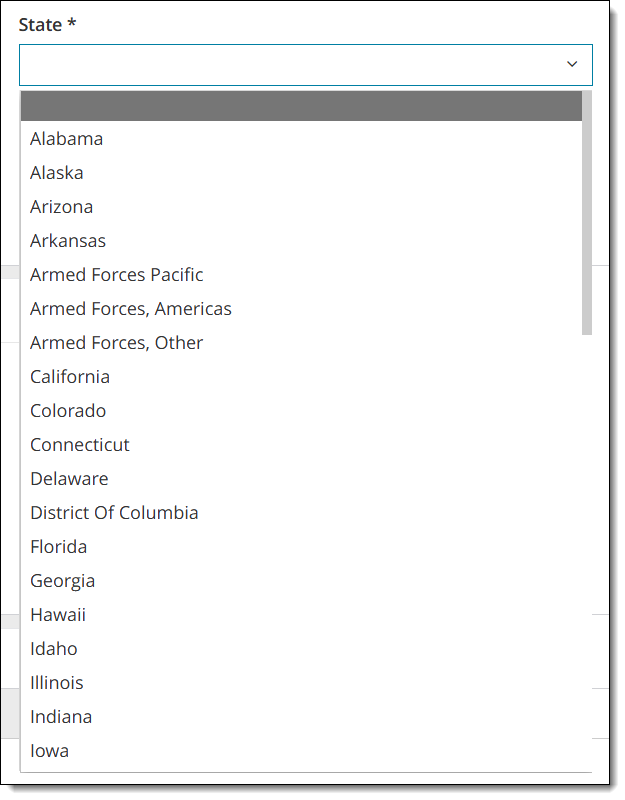Select the blank option at top
The image size is (625, 800).
pyautogui.click(x=300, y=106)
